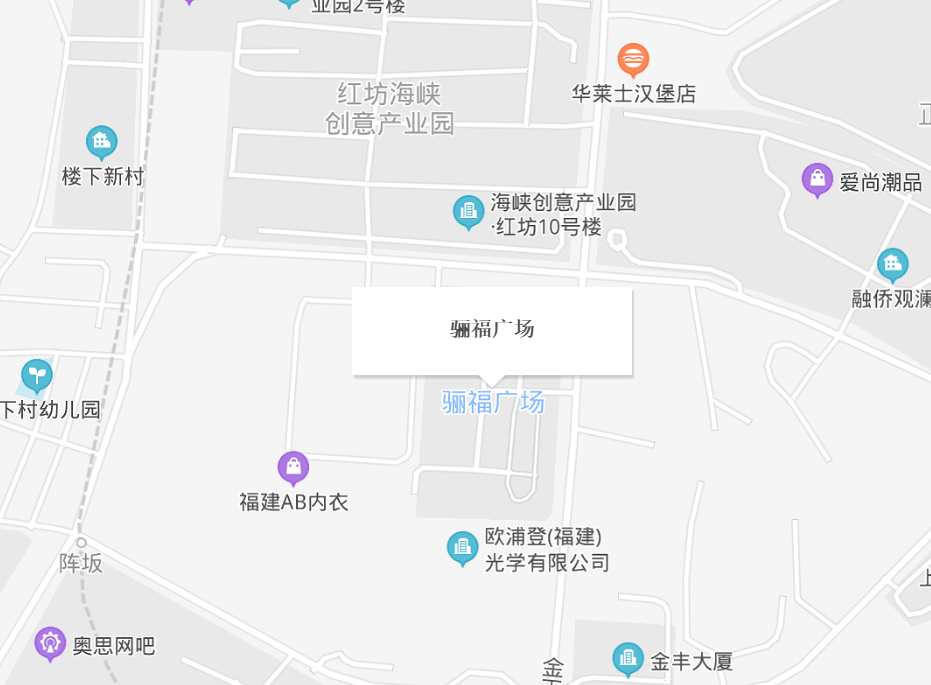Select the 爱尚潮品 shopping marker

pyautogui.click(x=818, y=180)
